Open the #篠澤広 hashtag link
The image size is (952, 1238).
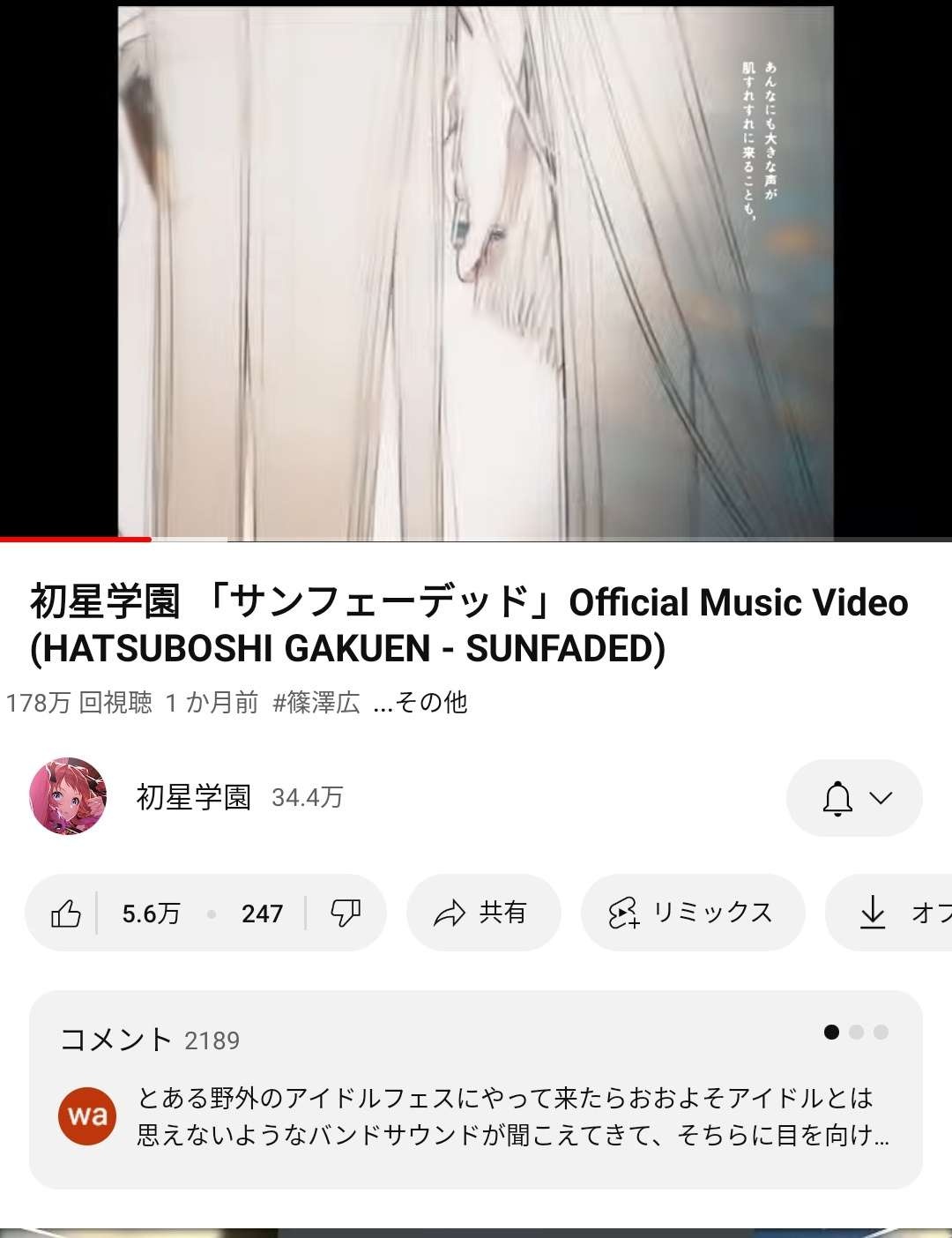(x=316, y=703)
